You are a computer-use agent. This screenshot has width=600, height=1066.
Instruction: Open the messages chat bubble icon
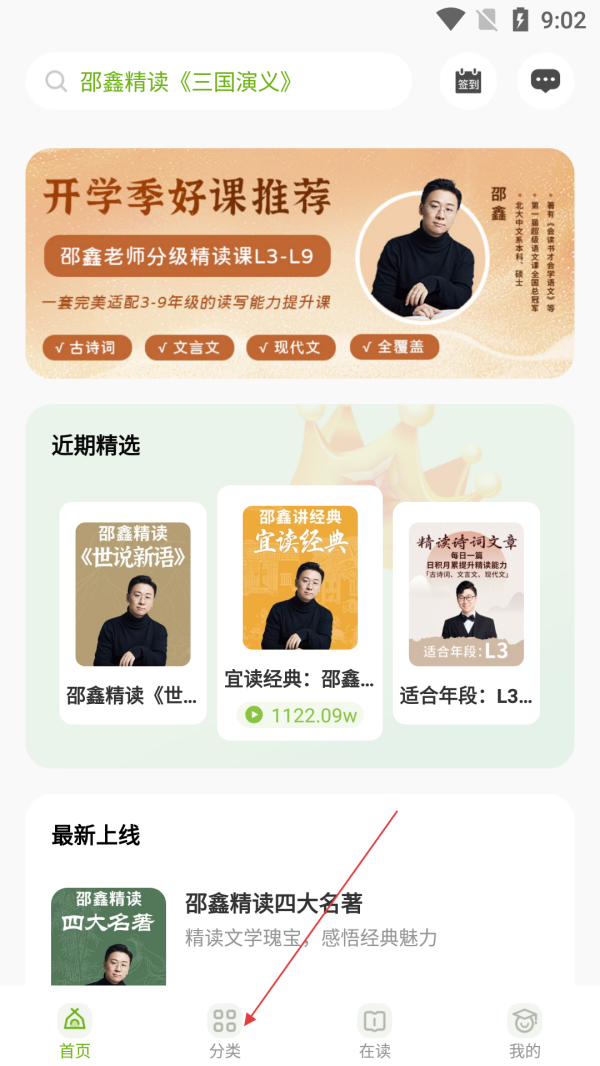(x=545, y=81)
